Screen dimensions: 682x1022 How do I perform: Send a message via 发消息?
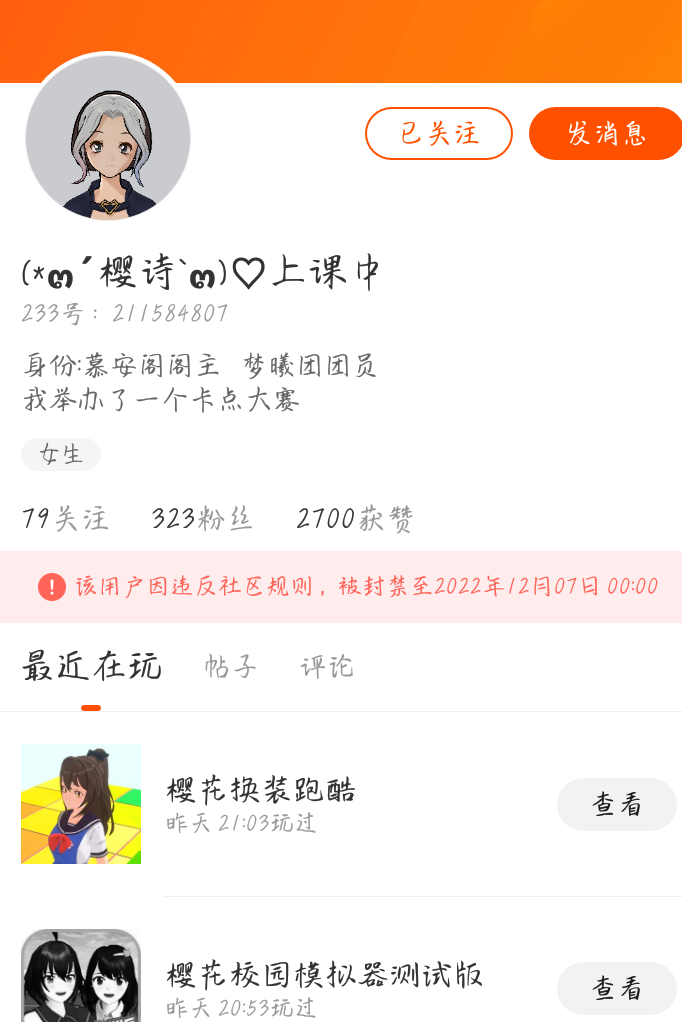coord(605,133)
